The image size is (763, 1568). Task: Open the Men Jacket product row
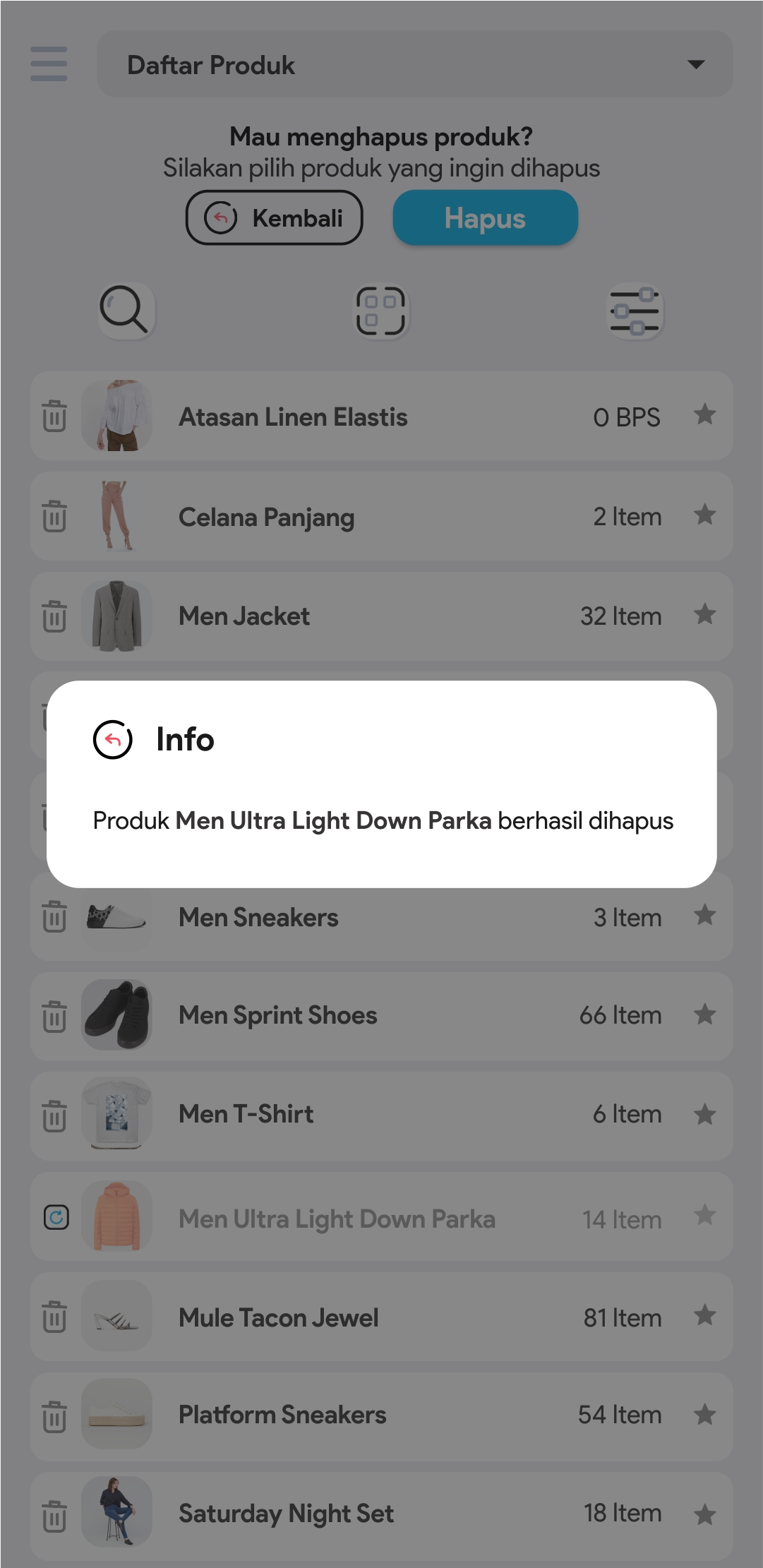pos(381,616)
